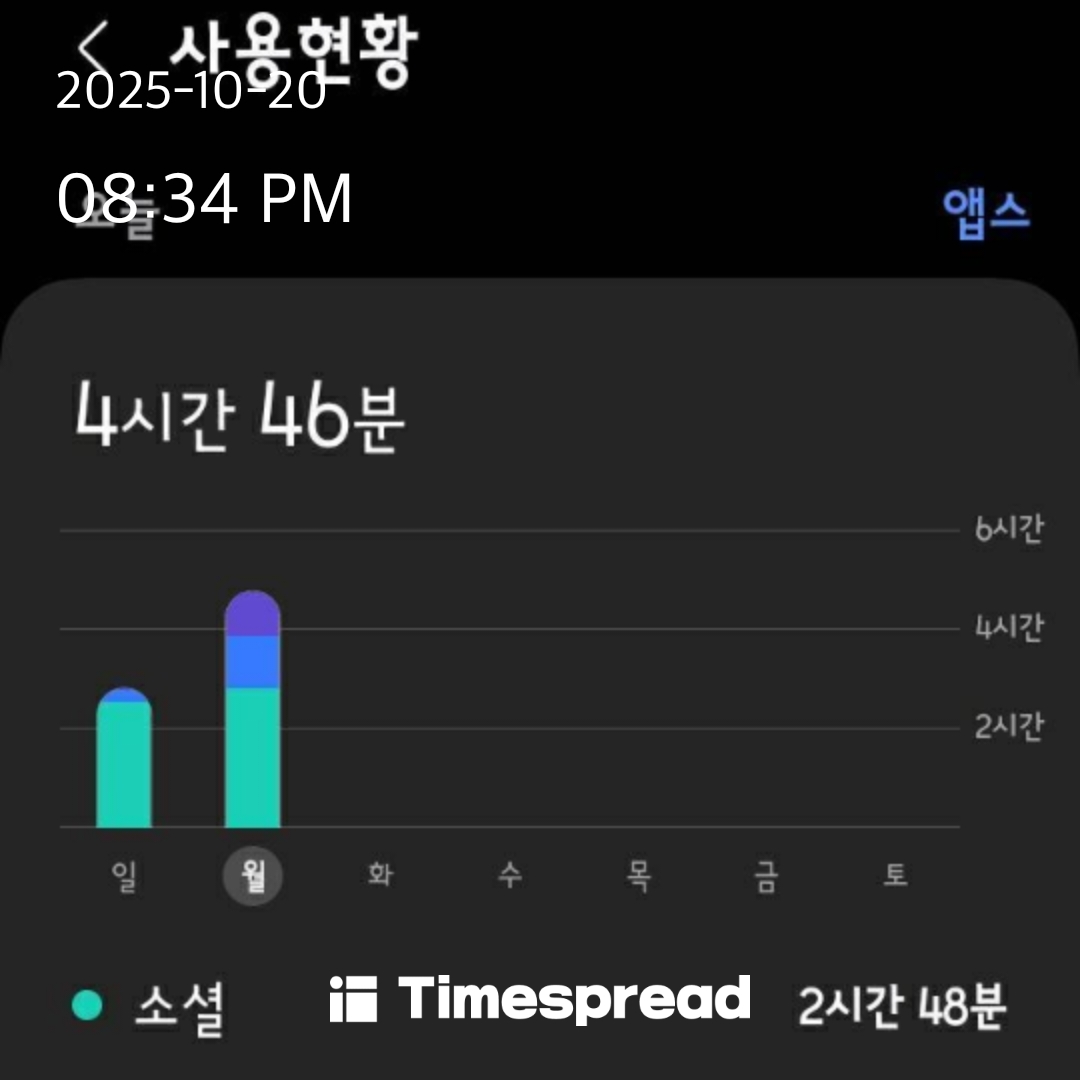
Task: Select 일 on the weekly chart
Action: (124, 877)
